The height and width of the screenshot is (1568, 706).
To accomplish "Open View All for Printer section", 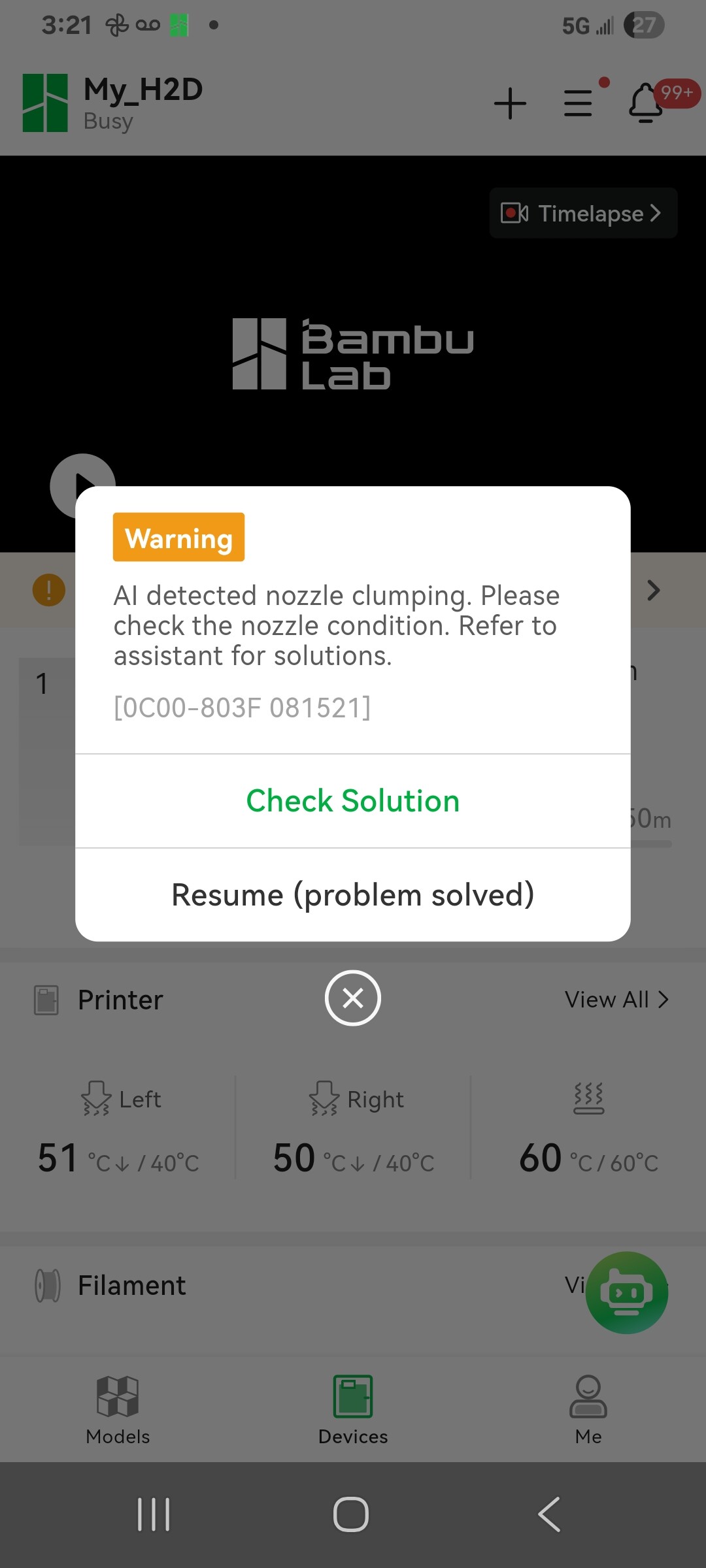I will click(x=617, y=1000).
